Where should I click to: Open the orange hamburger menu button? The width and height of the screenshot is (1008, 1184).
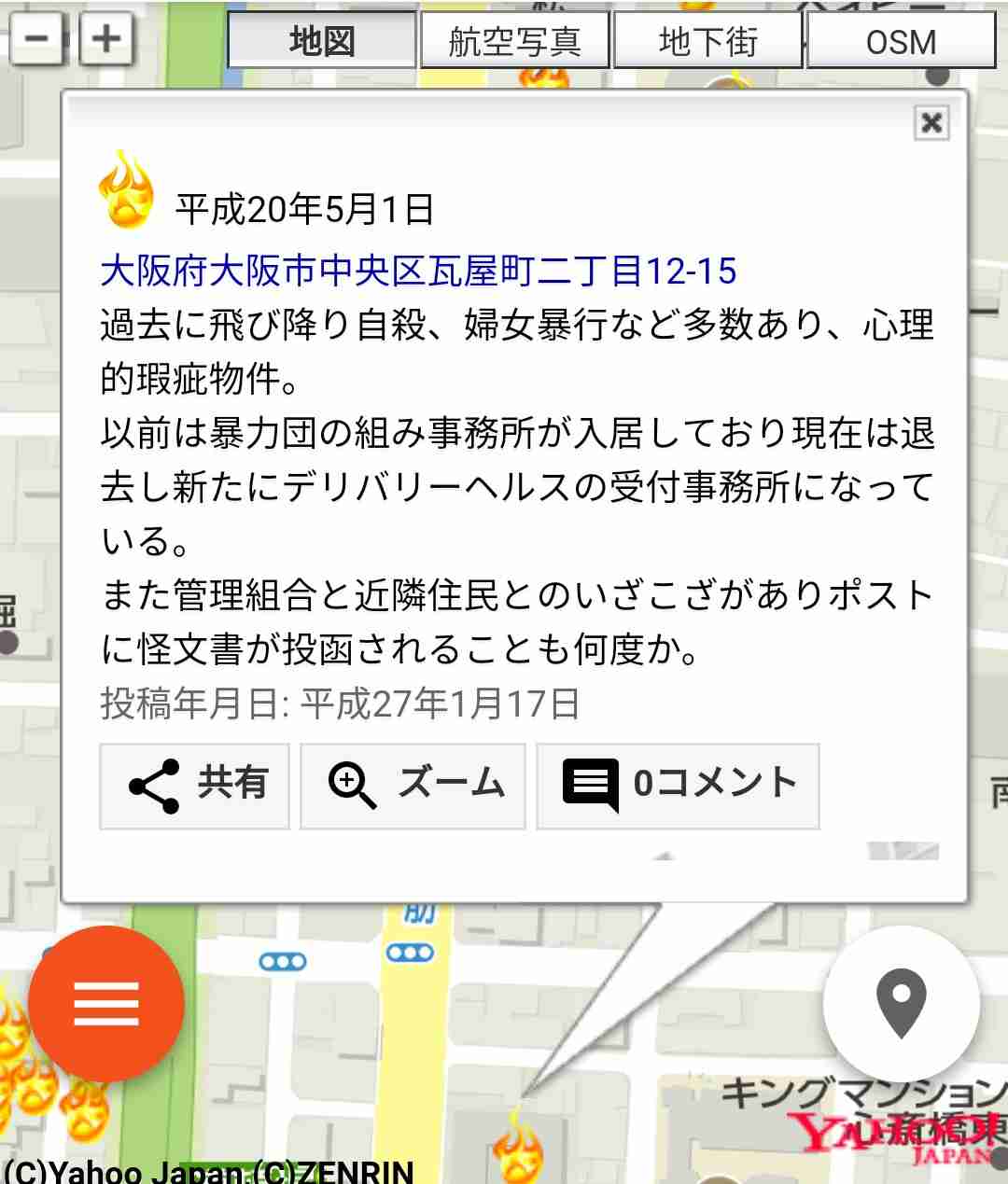point(105,1004)
